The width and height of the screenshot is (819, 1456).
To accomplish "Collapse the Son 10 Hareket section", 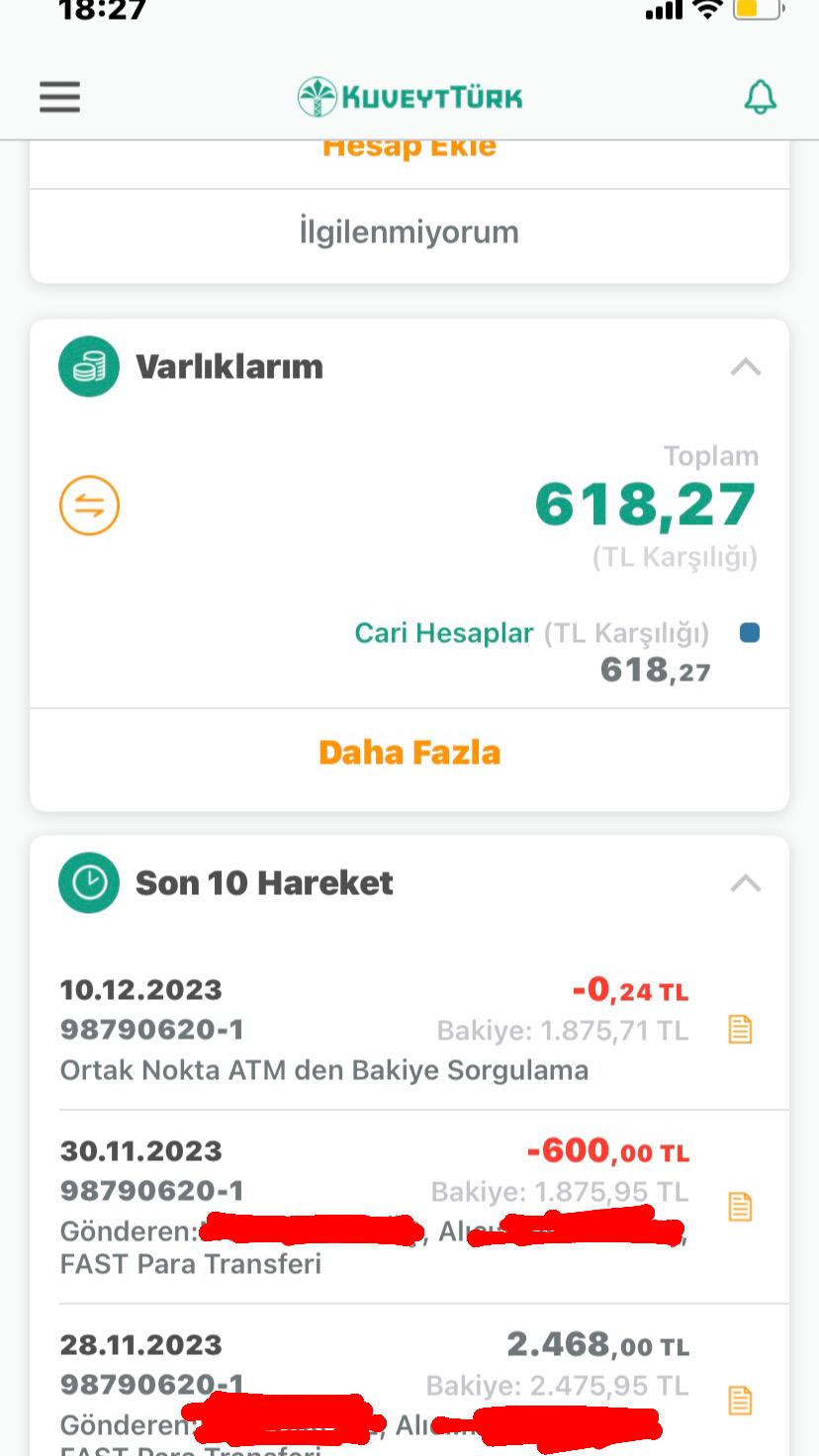I will (745, 882).
